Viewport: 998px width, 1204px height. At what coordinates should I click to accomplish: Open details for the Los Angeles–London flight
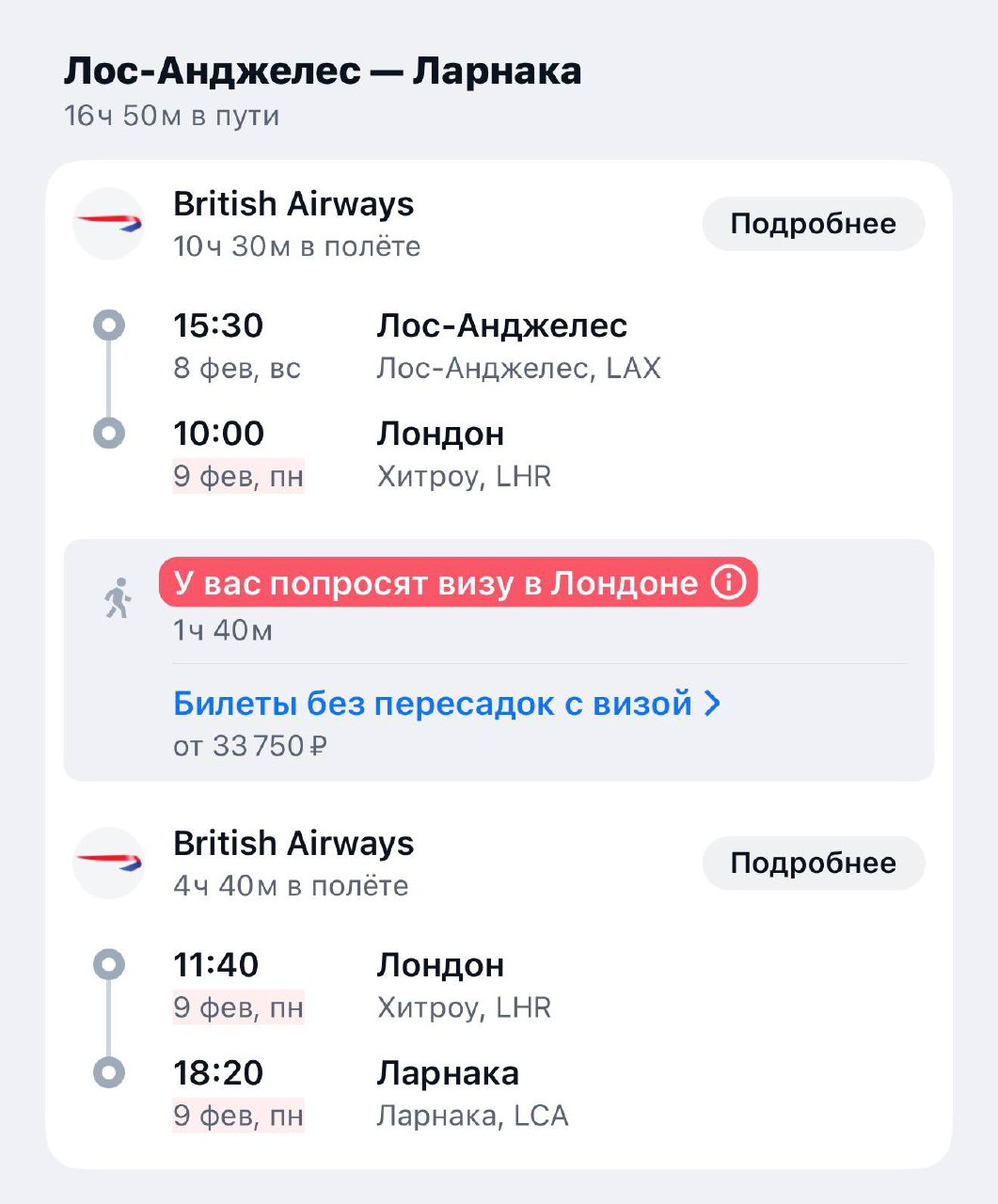point(813,224)
